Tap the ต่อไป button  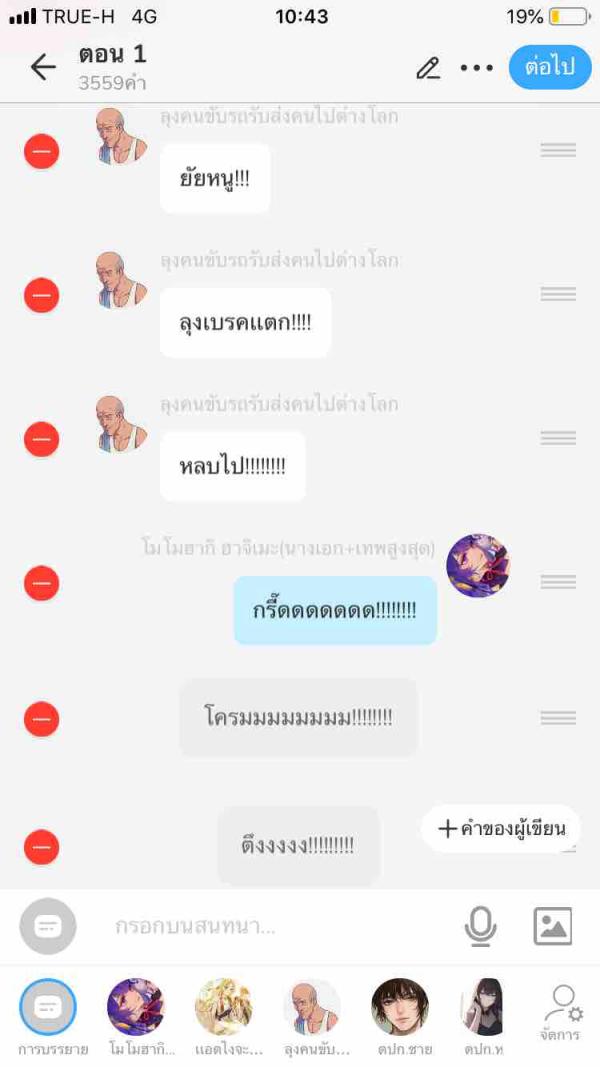click(x=549, y=67)
